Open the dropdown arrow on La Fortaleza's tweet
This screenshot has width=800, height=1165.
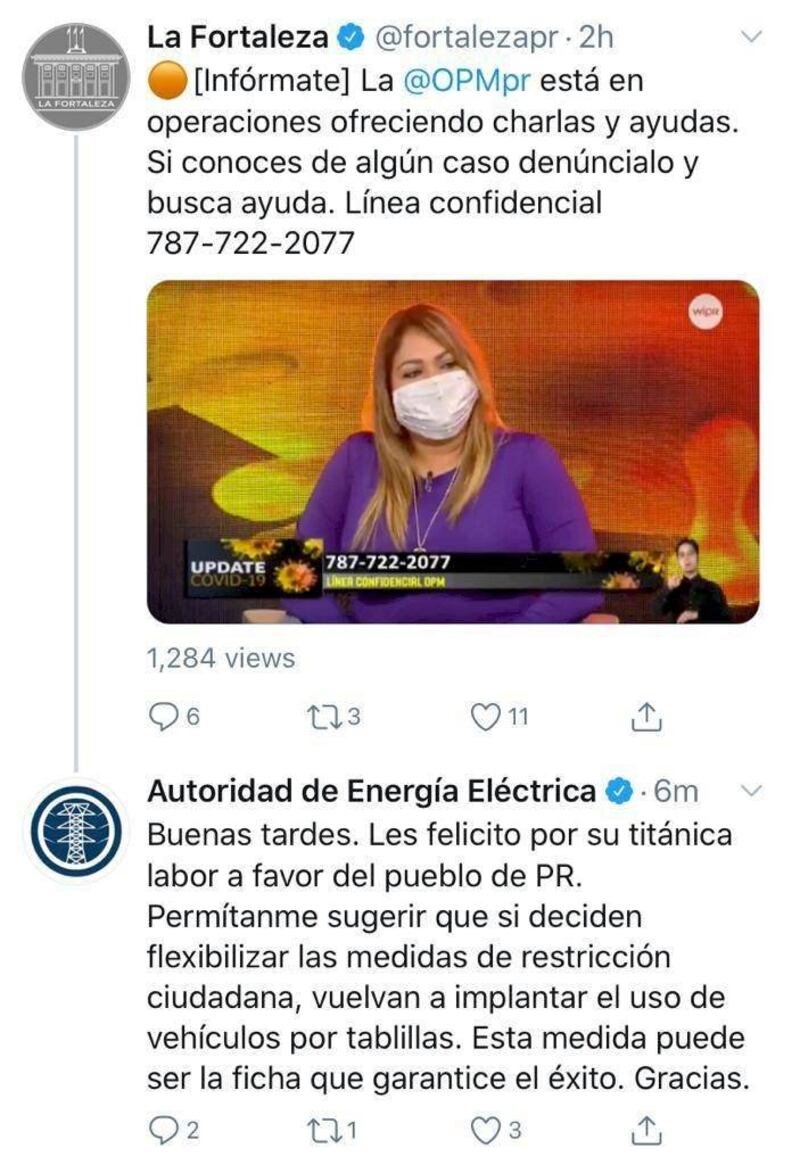coord(749,37)
